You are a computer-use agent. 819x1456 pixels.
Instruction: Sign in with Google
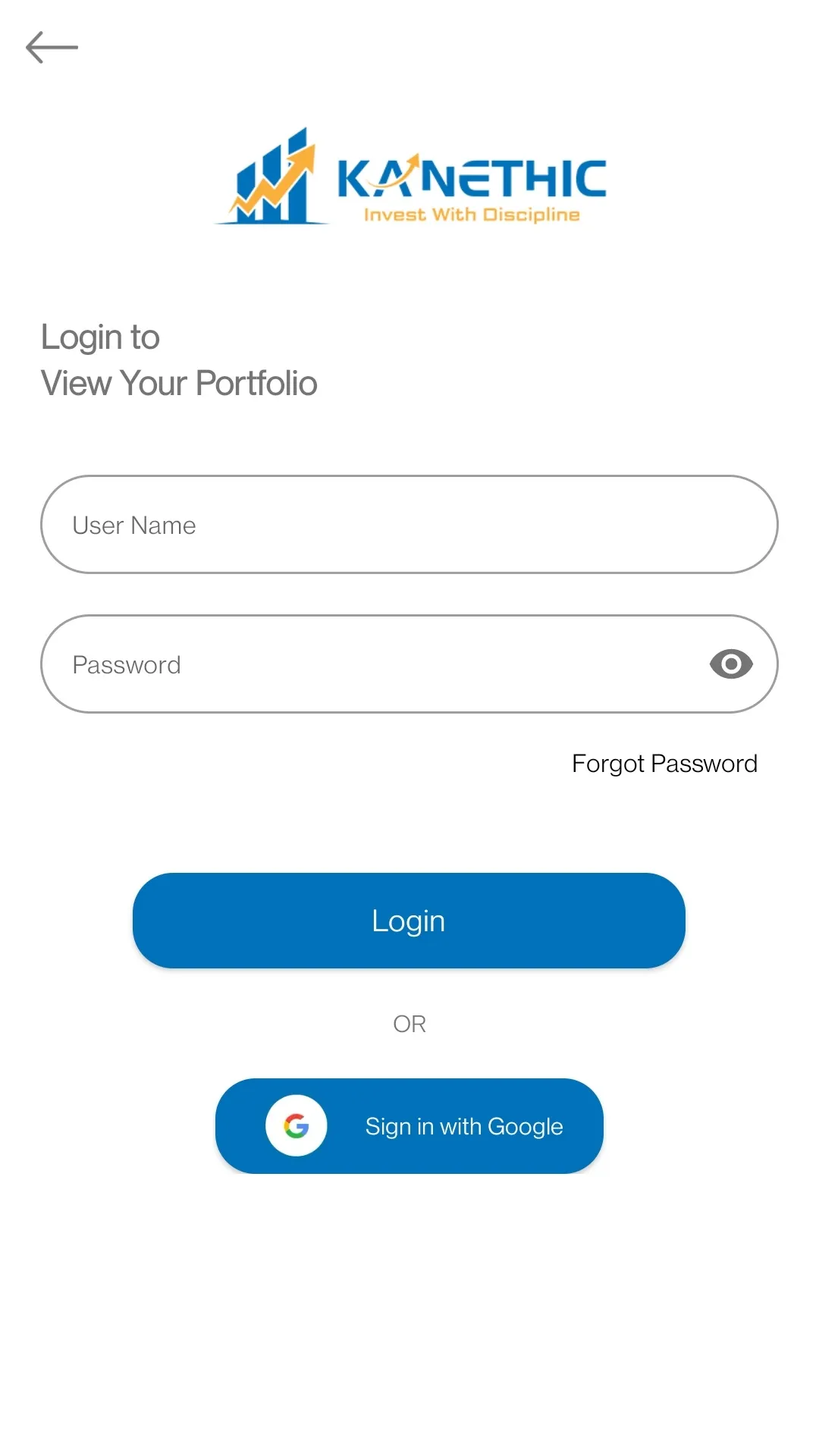click(409, 1126)
